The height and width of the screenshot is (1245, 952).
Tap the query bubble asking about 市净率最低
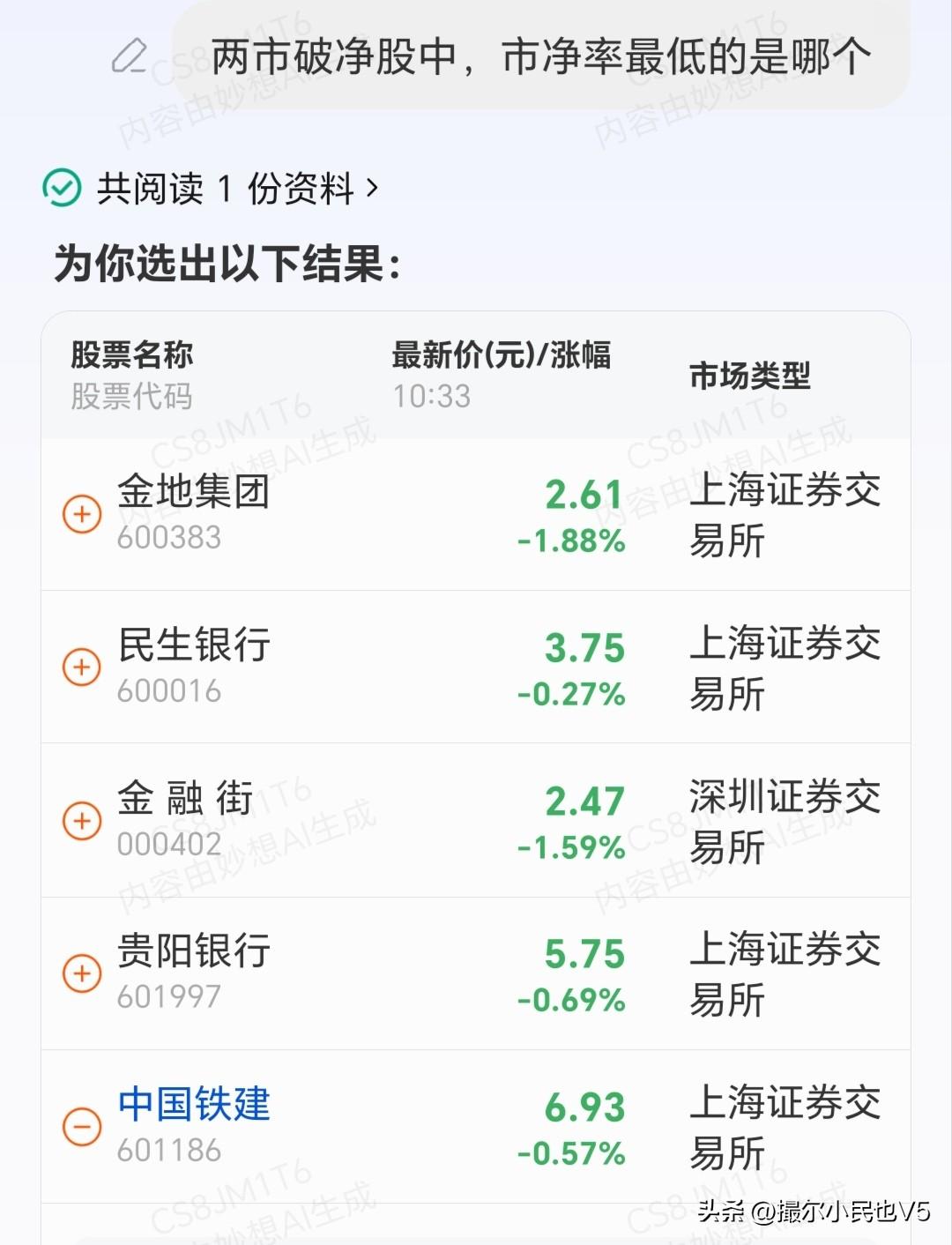tap(540, 56)
